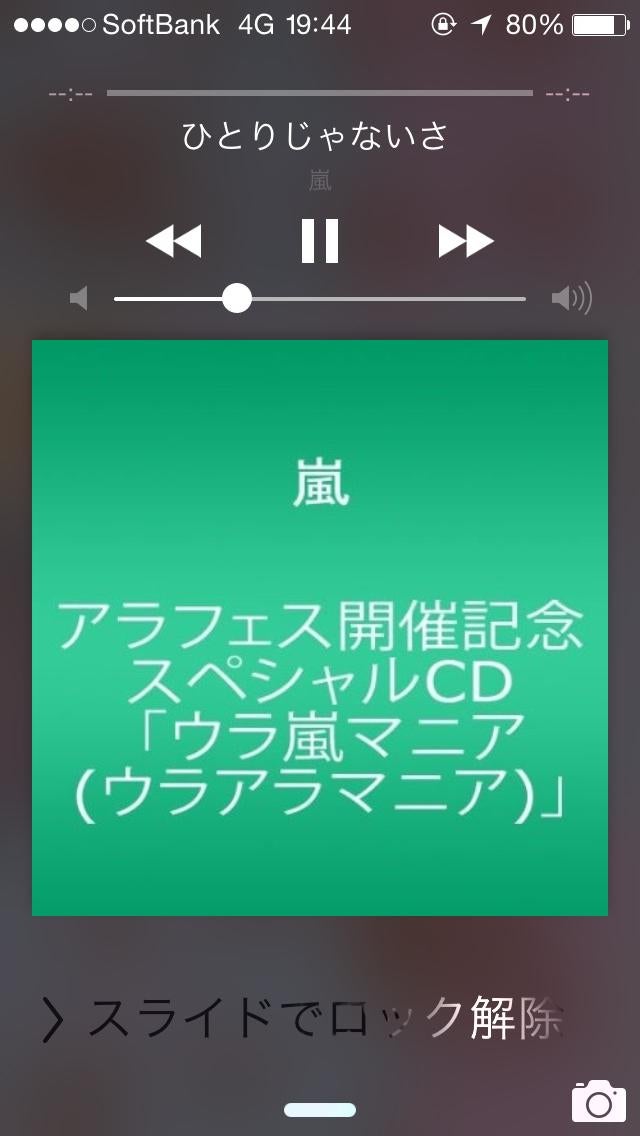This screenshot has height=1136, width=640.
Task: Go back to the previous track
Action: pyautogui.click(x=174, y=241)
